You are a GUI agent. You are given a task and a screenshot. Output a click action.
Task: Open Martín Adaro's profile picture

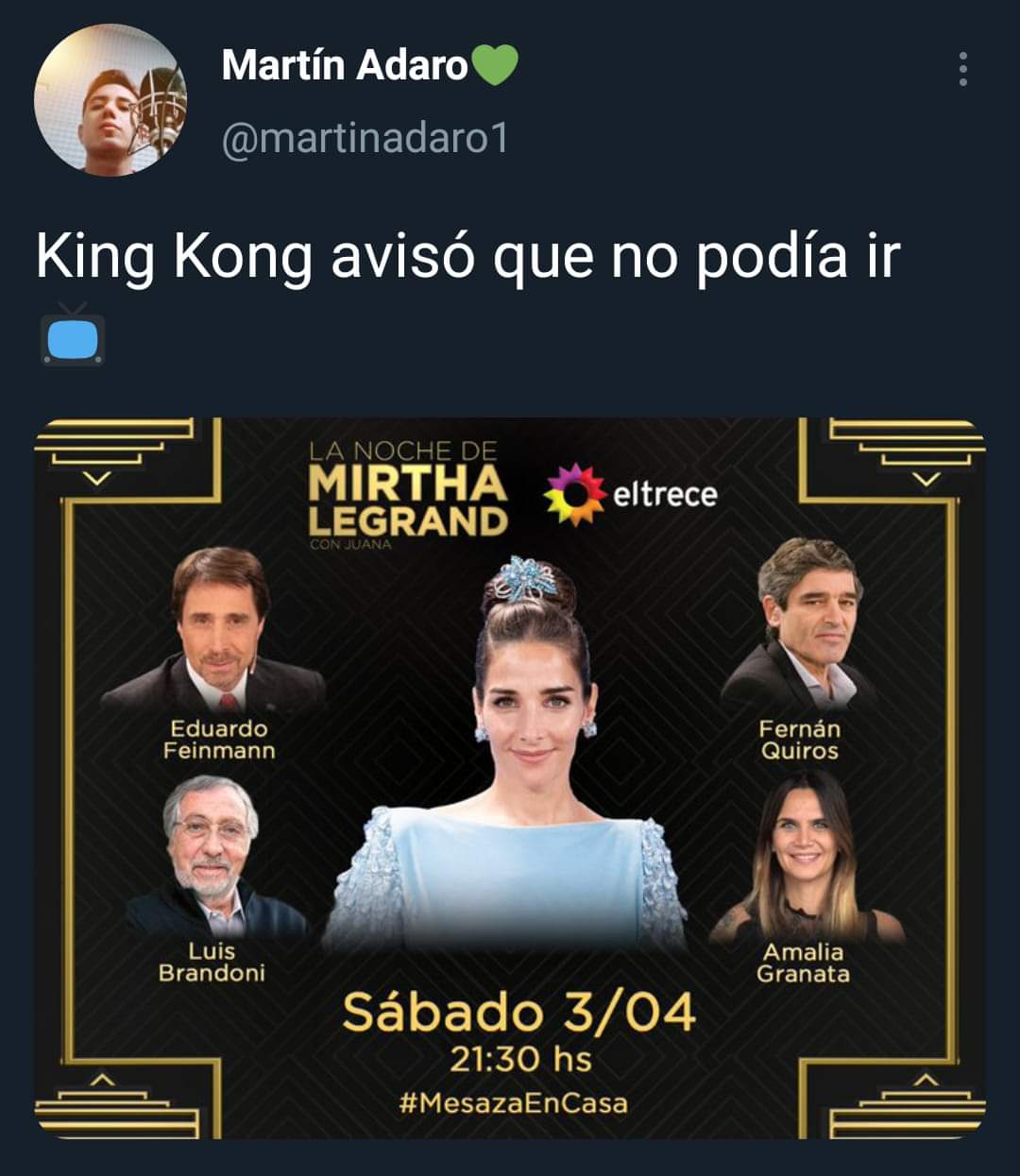(110, 101)
